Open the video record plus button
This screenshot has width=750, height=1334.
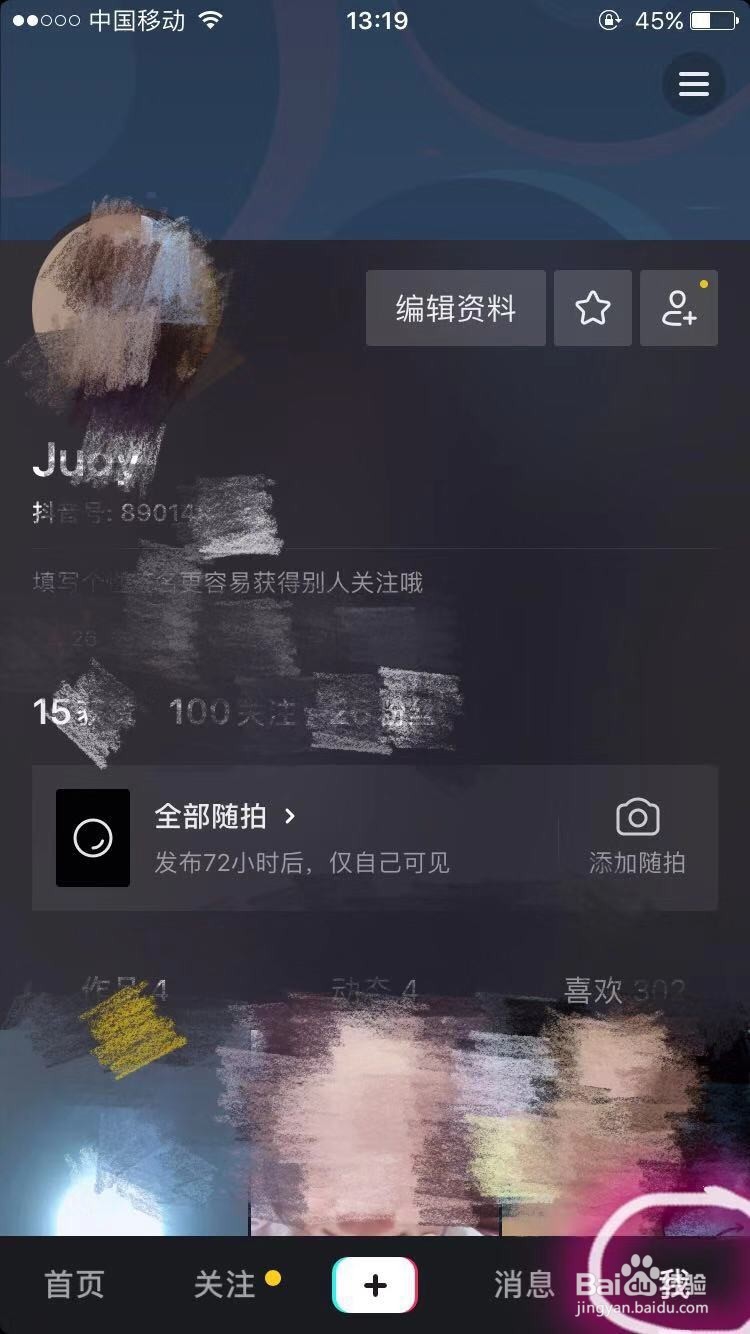point(374,1283)
